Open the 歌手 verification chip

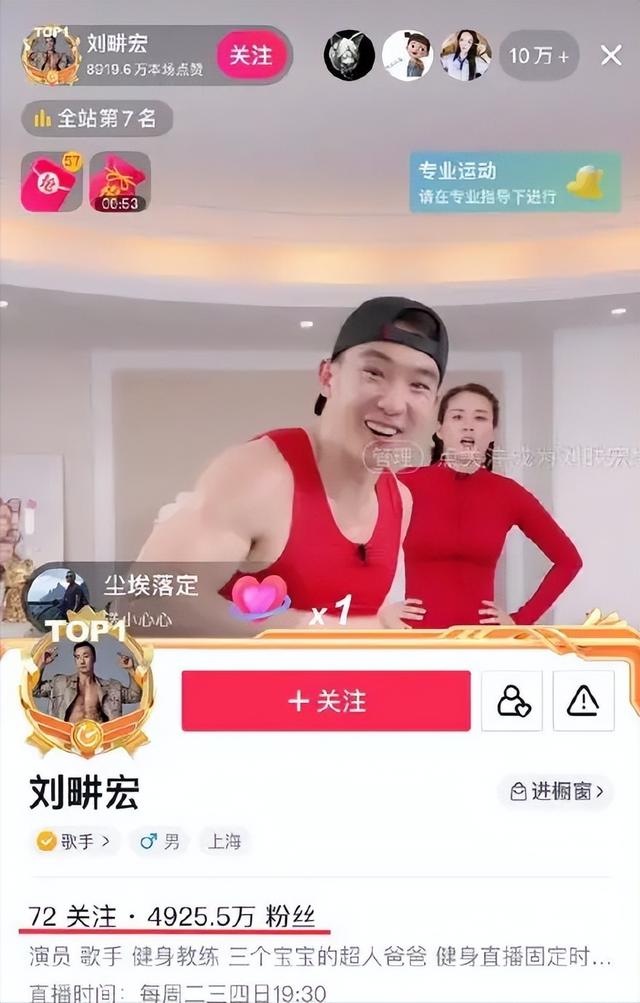[x=75, y=842]
